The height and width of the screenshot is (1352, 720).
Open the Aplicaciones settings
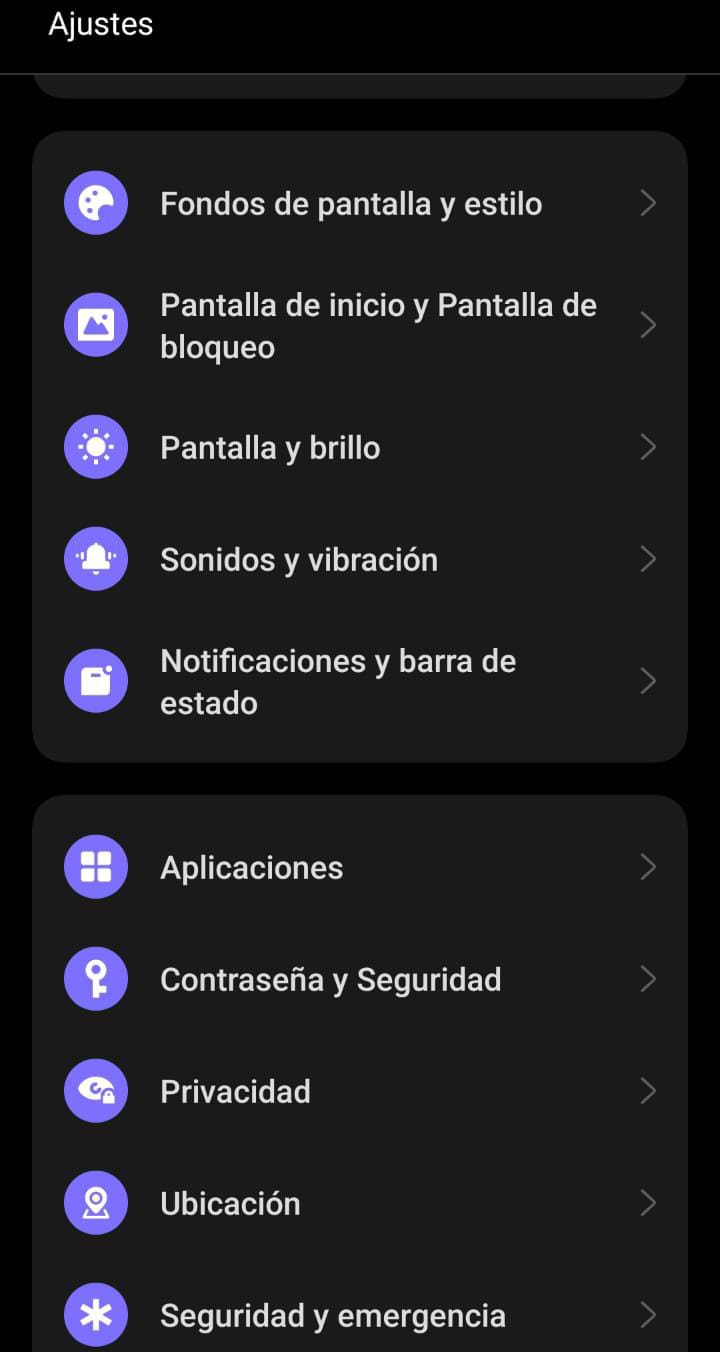252,868
